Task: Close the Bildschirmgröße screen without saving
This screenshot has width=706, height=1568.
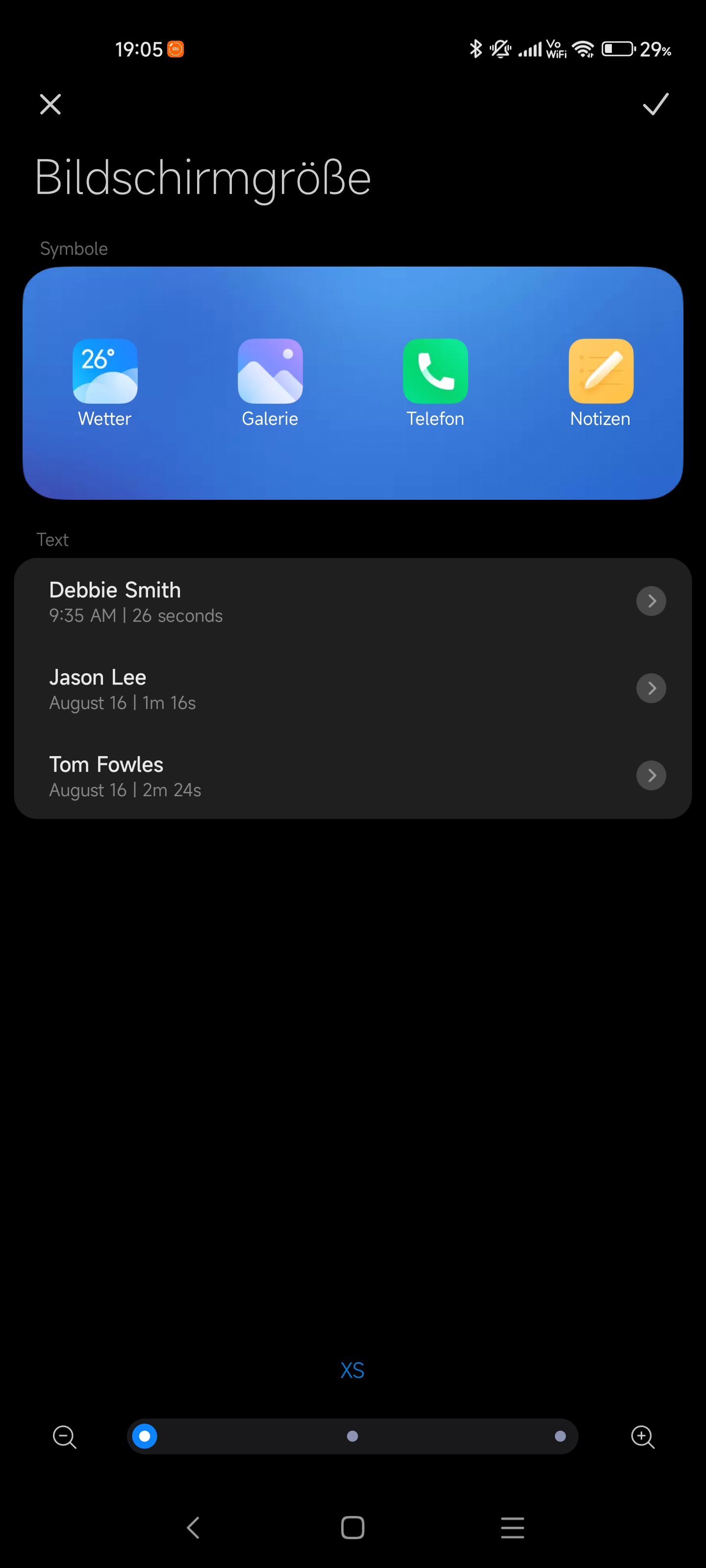Action: [x=50, y=104]
